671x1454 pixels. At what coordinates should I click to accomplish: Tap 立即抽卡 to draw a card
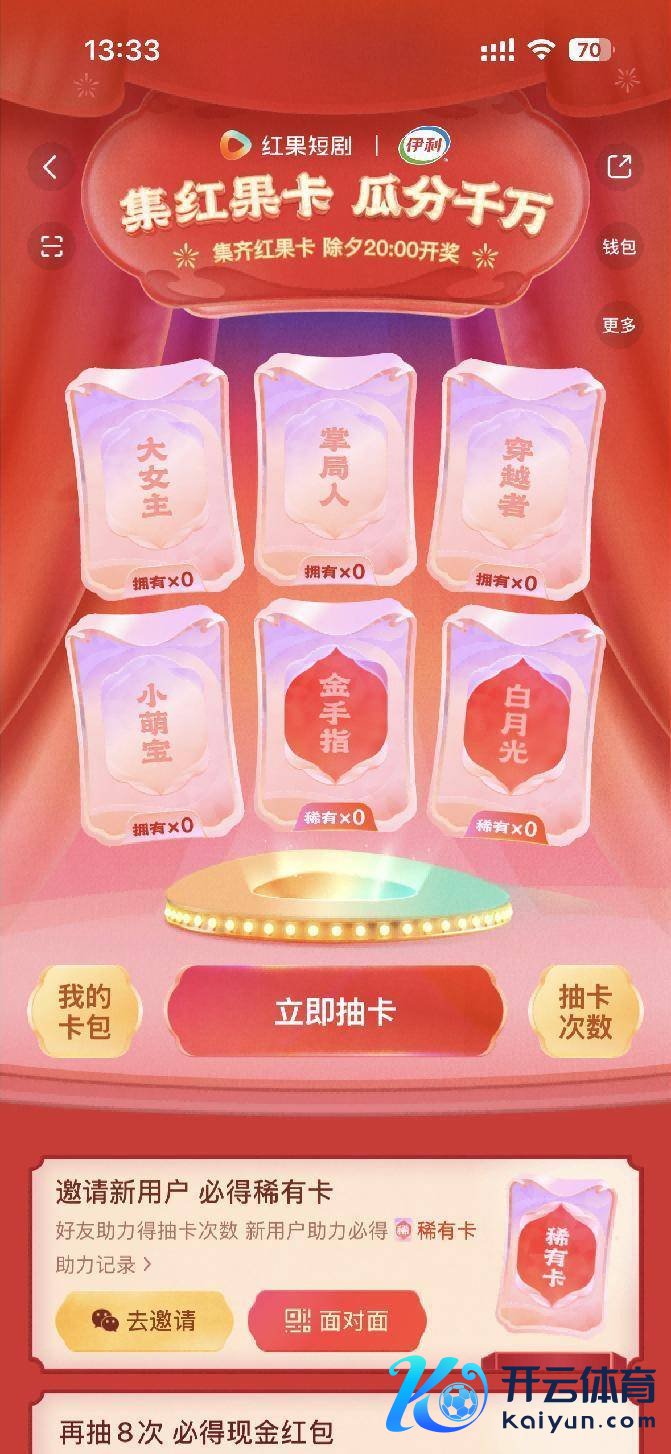[335, 1011]
